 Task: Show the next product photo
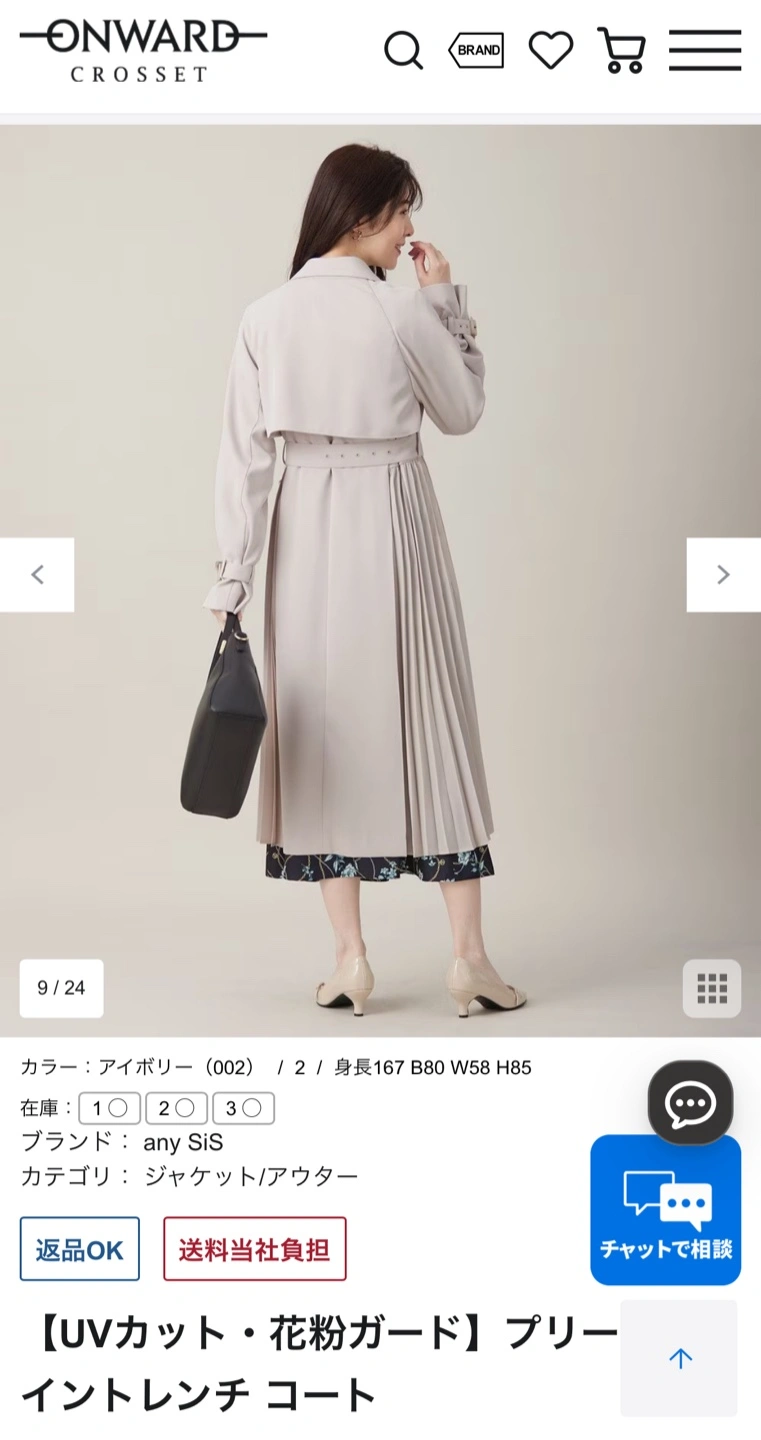(723, 575)
